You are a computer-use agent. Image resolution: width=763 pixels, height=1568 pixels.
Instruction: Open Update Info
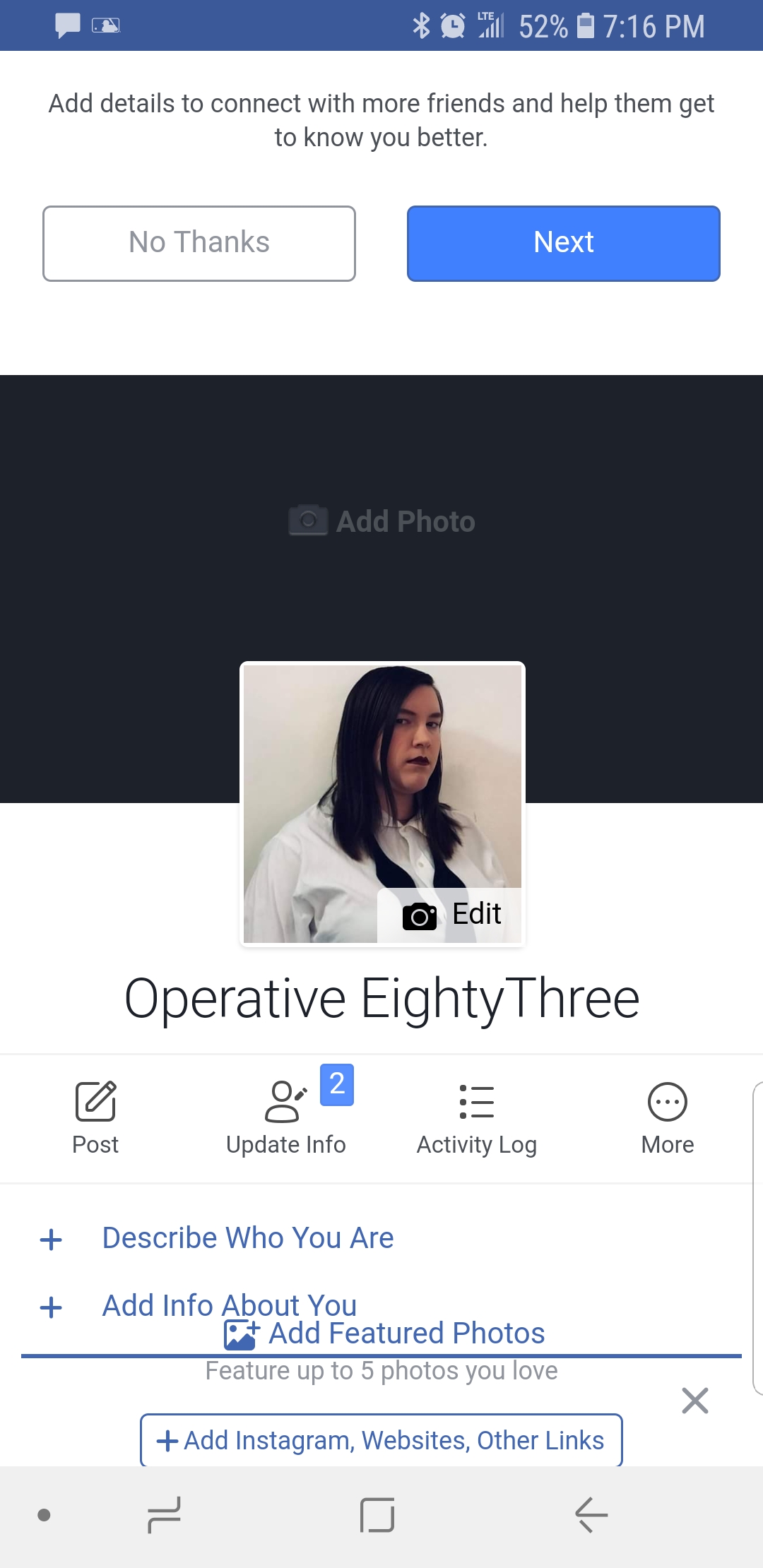(x=286, y=1115)
